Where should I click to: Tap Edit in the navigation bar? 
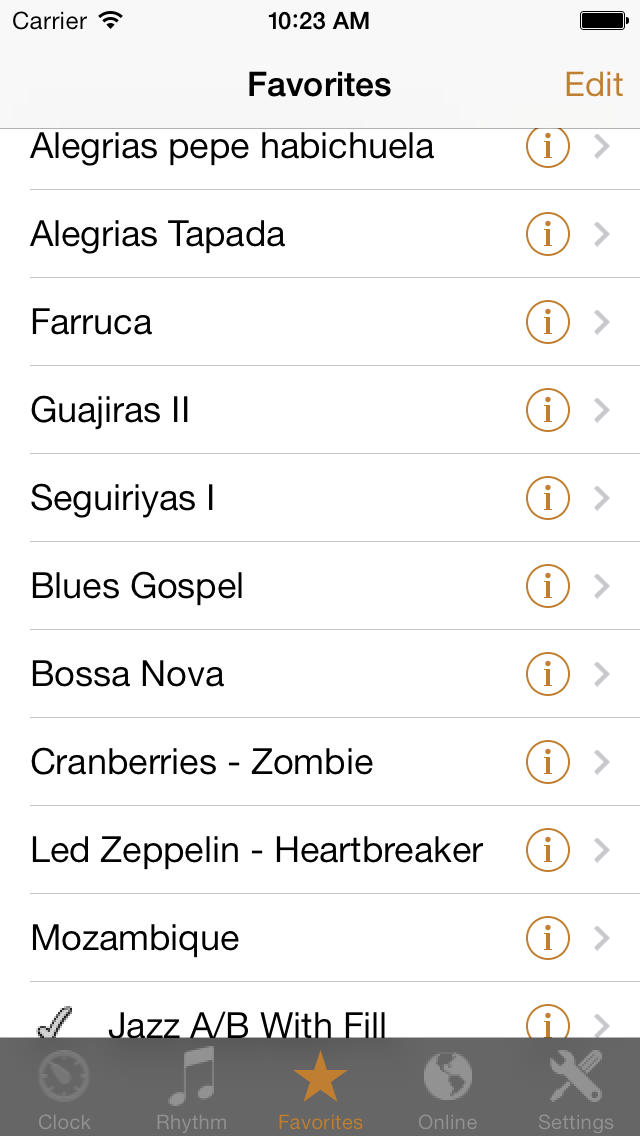click(x=594, y=84)
